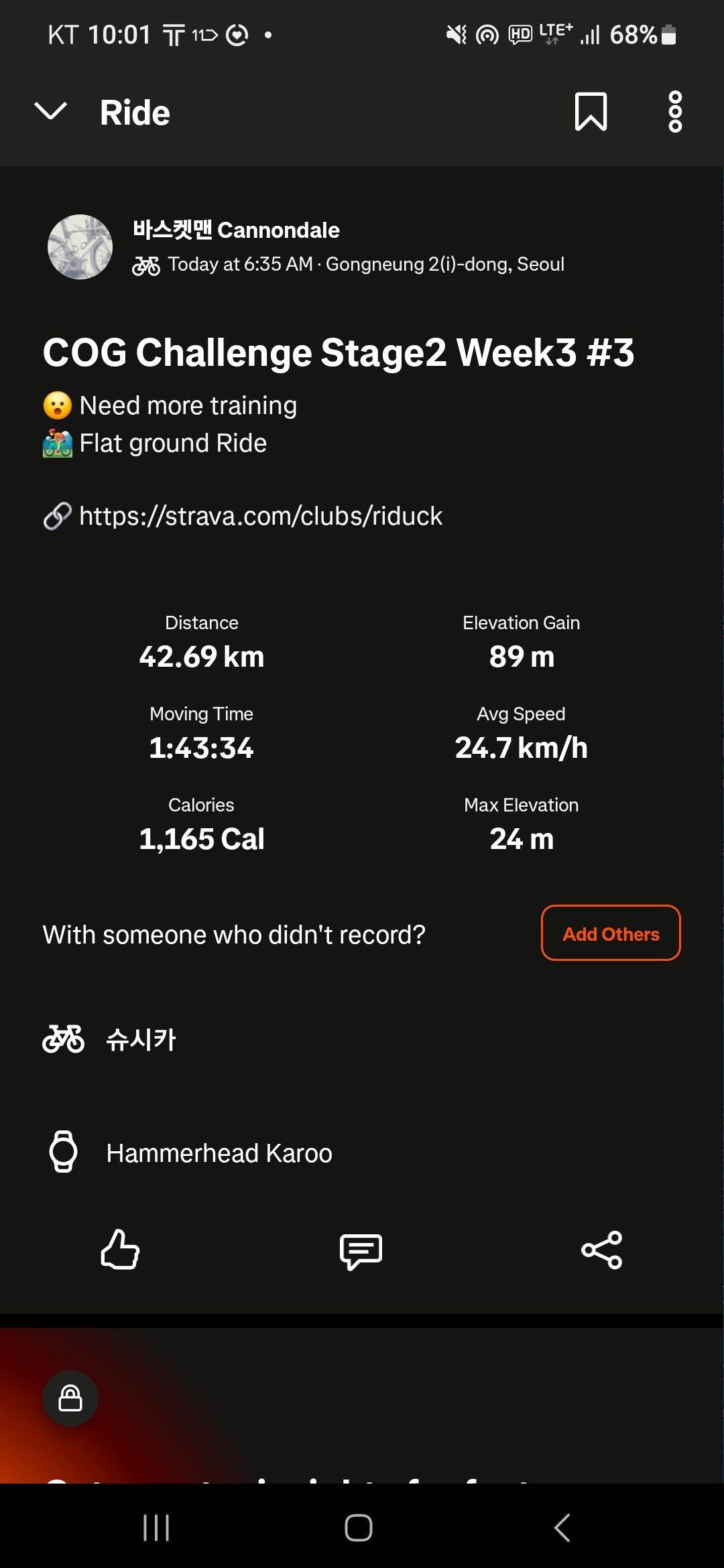The height and width of the screenshot is (1568, 724).
Task: Bookmark this ride activity
Action: [x=591, y=111]
